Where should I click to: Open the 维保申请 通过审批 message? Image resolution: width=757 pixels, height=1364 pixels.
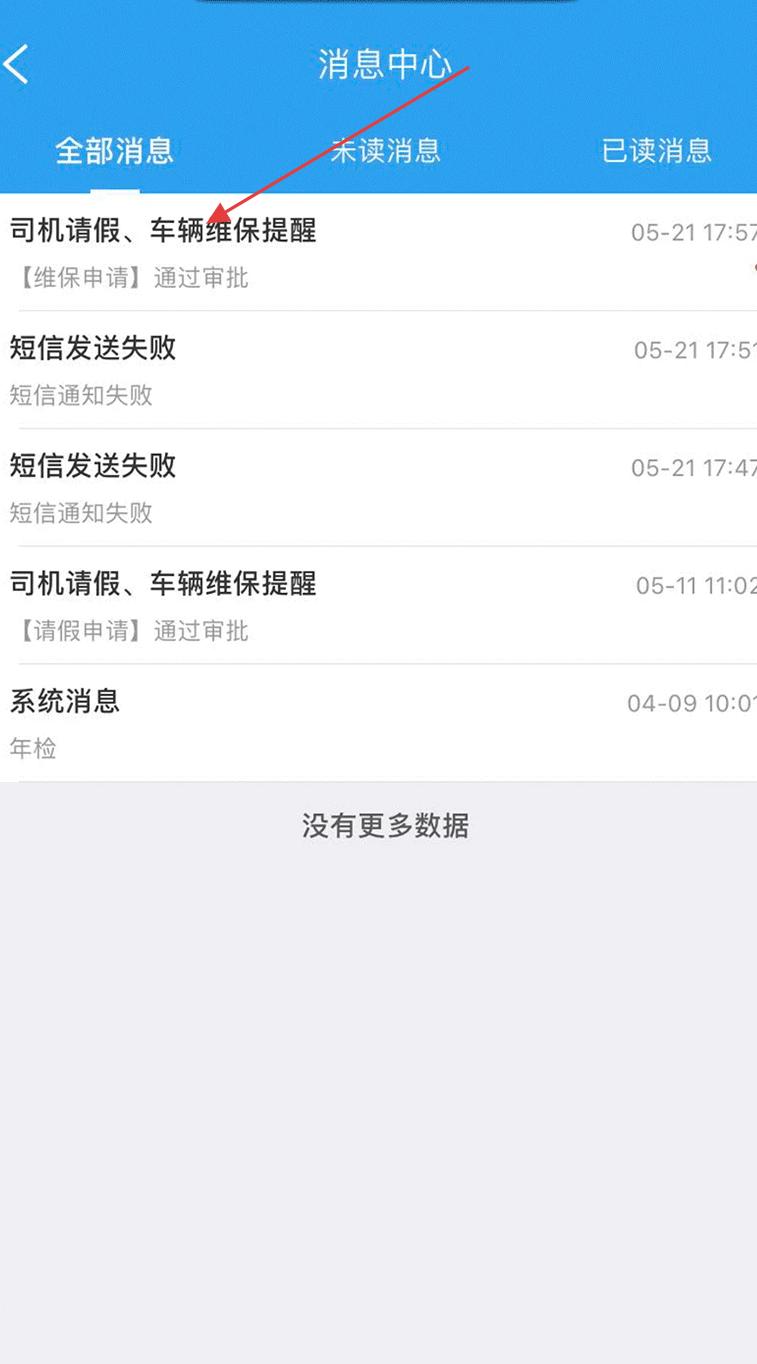click(x=378, y=253)
